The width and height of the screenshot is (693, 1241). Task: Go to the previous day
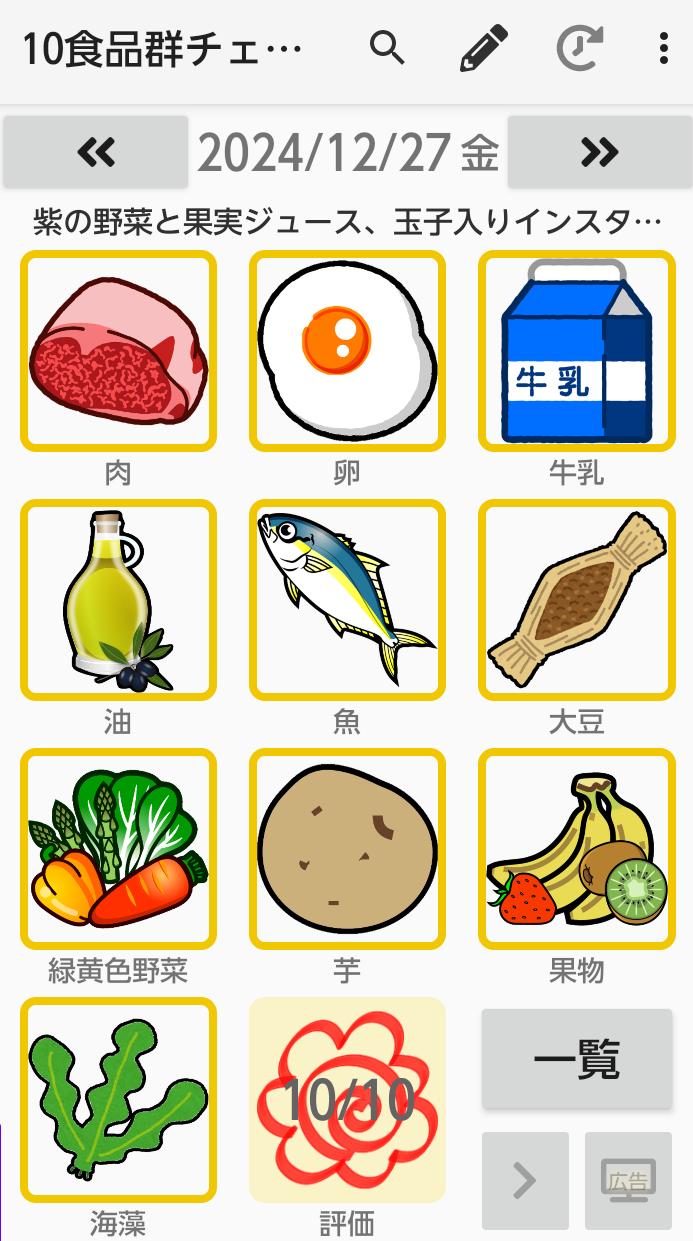coord(96,152)
